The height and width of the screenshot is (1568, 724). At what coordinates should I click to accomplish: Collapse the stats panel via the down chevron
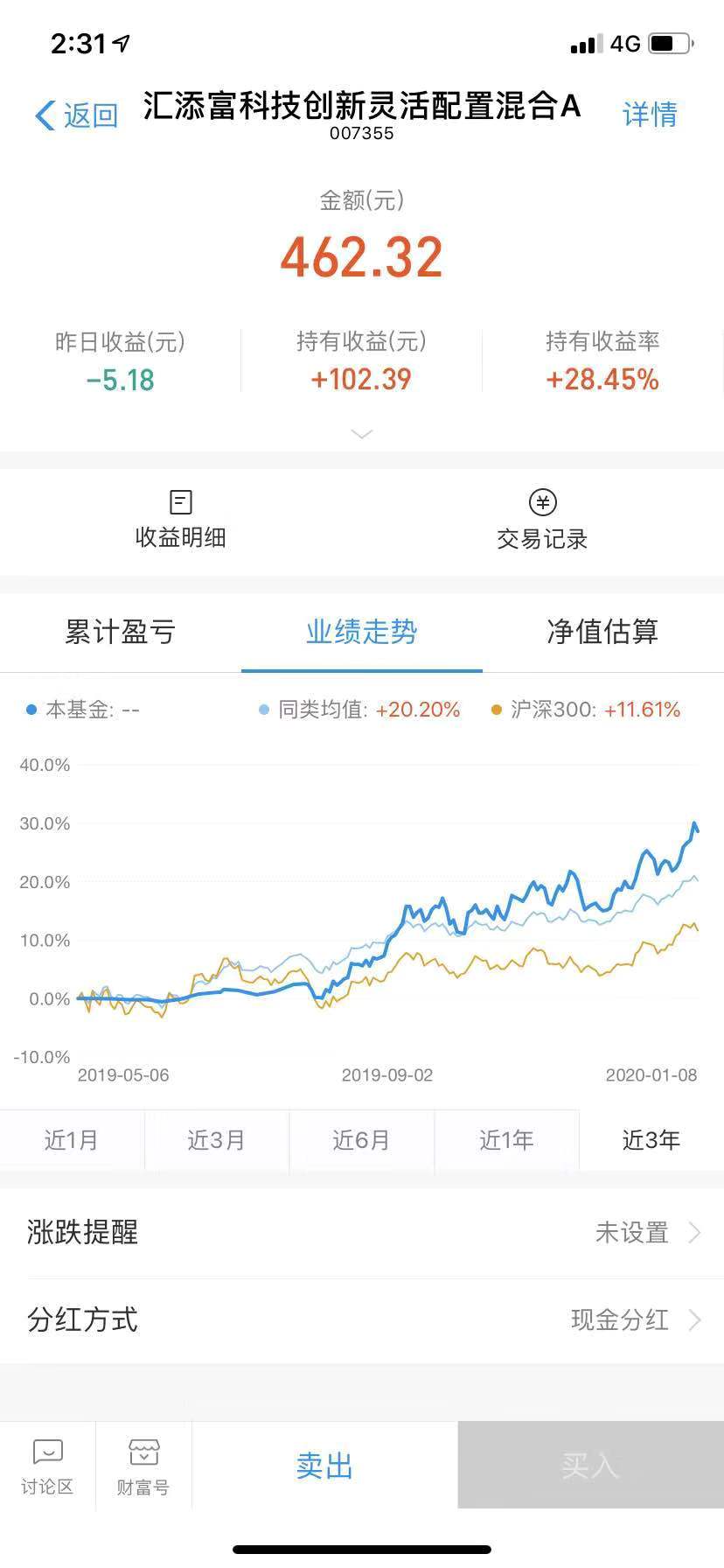[361, 434]
